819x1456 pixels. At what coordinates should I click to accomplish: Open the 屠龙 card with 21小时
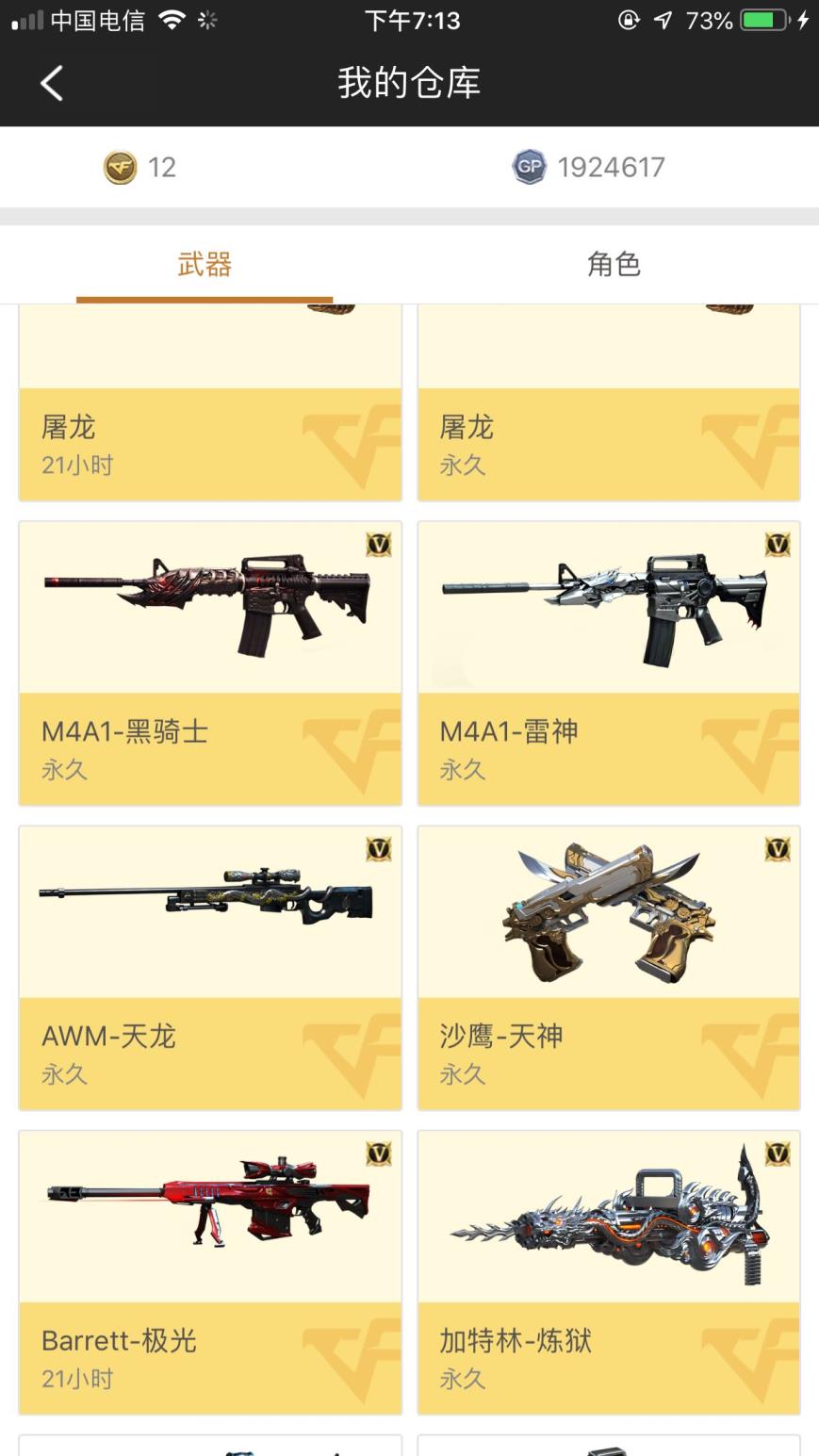210,415
